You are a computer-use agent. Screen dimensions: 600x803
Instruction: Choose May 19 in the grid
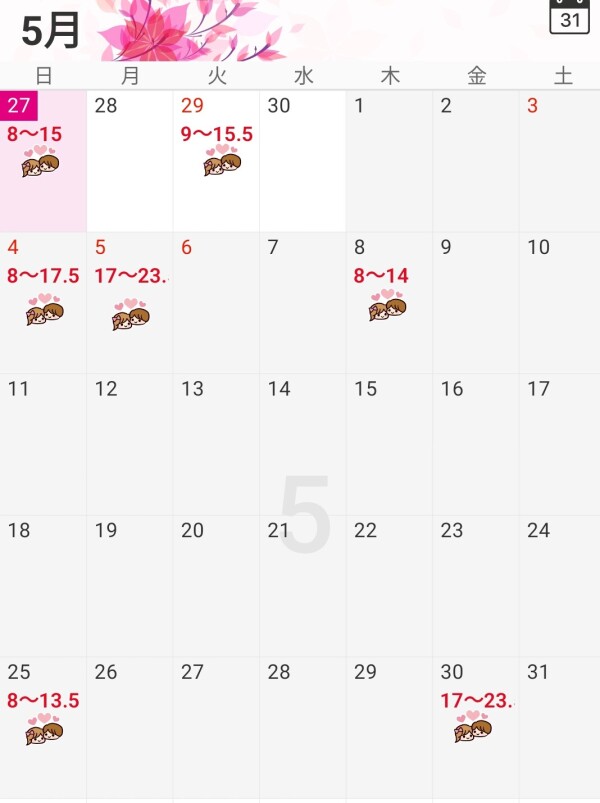point(130,585)
